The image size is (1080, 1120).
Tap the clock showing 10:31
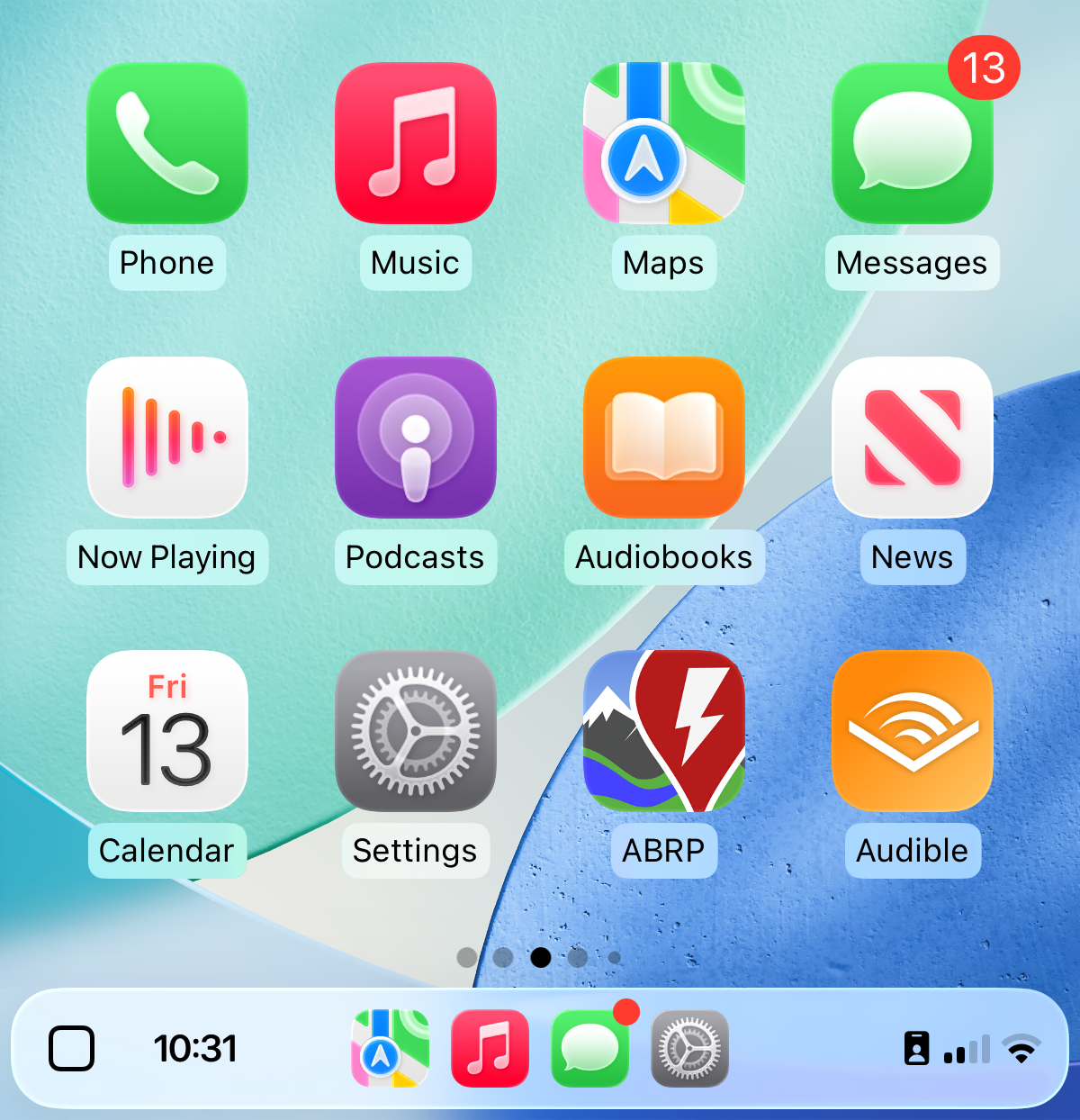coord(196,1049)
